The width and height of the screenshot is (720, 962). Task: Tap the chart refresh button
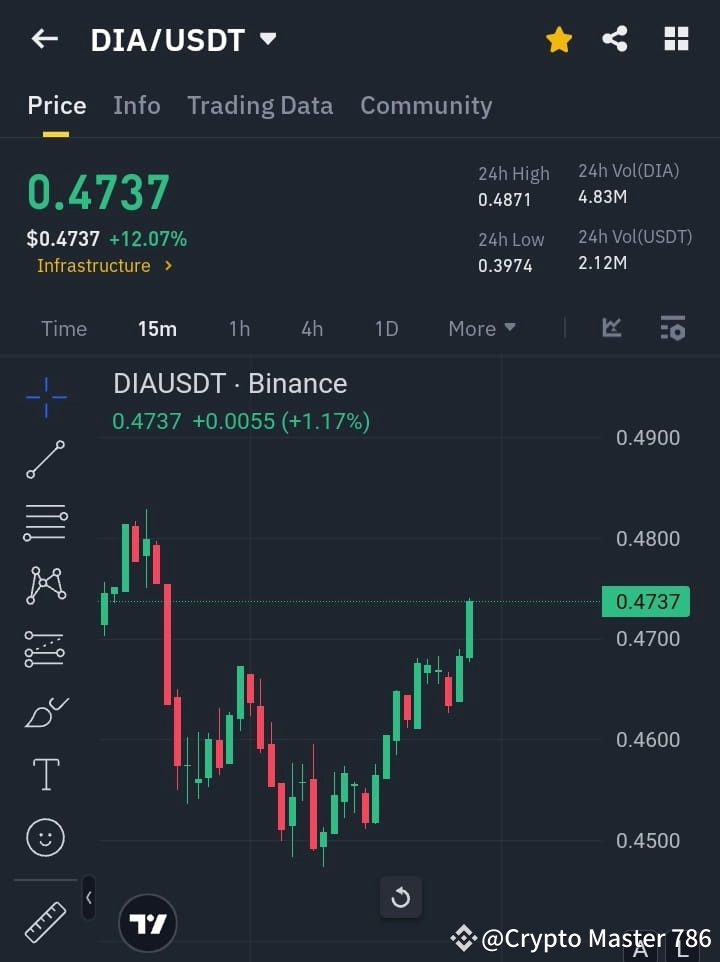coord(401,898)
